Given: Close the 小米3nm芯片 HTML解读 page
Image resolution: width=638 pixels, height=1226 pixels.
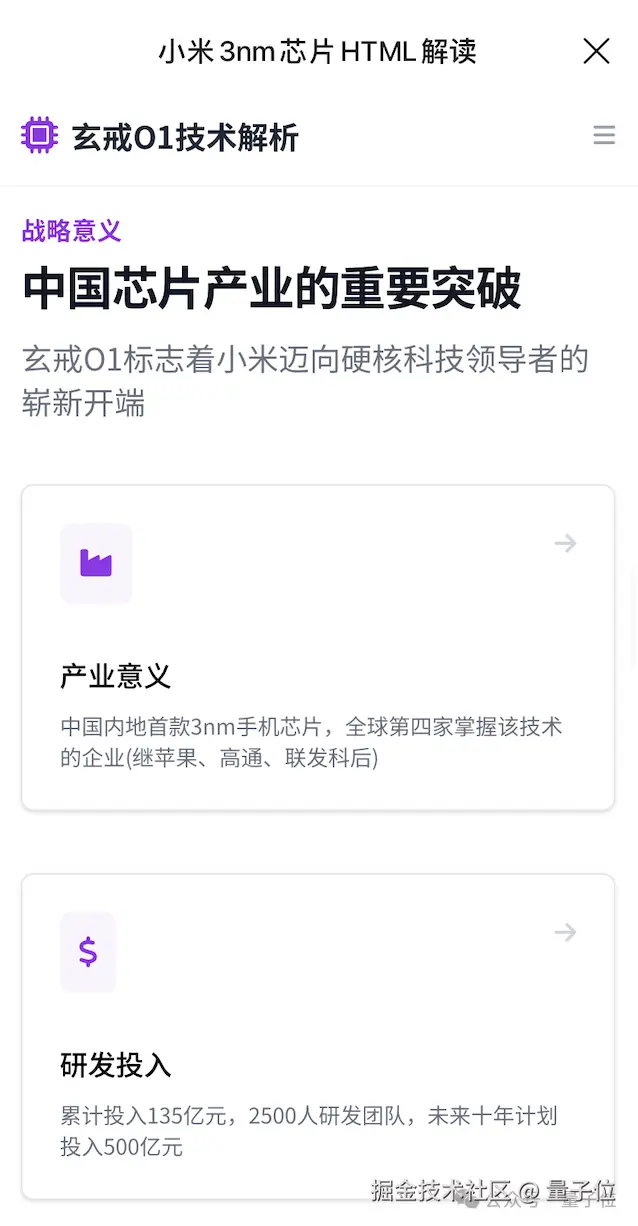Looking at the screenshot, I should (x=596, y=51).
